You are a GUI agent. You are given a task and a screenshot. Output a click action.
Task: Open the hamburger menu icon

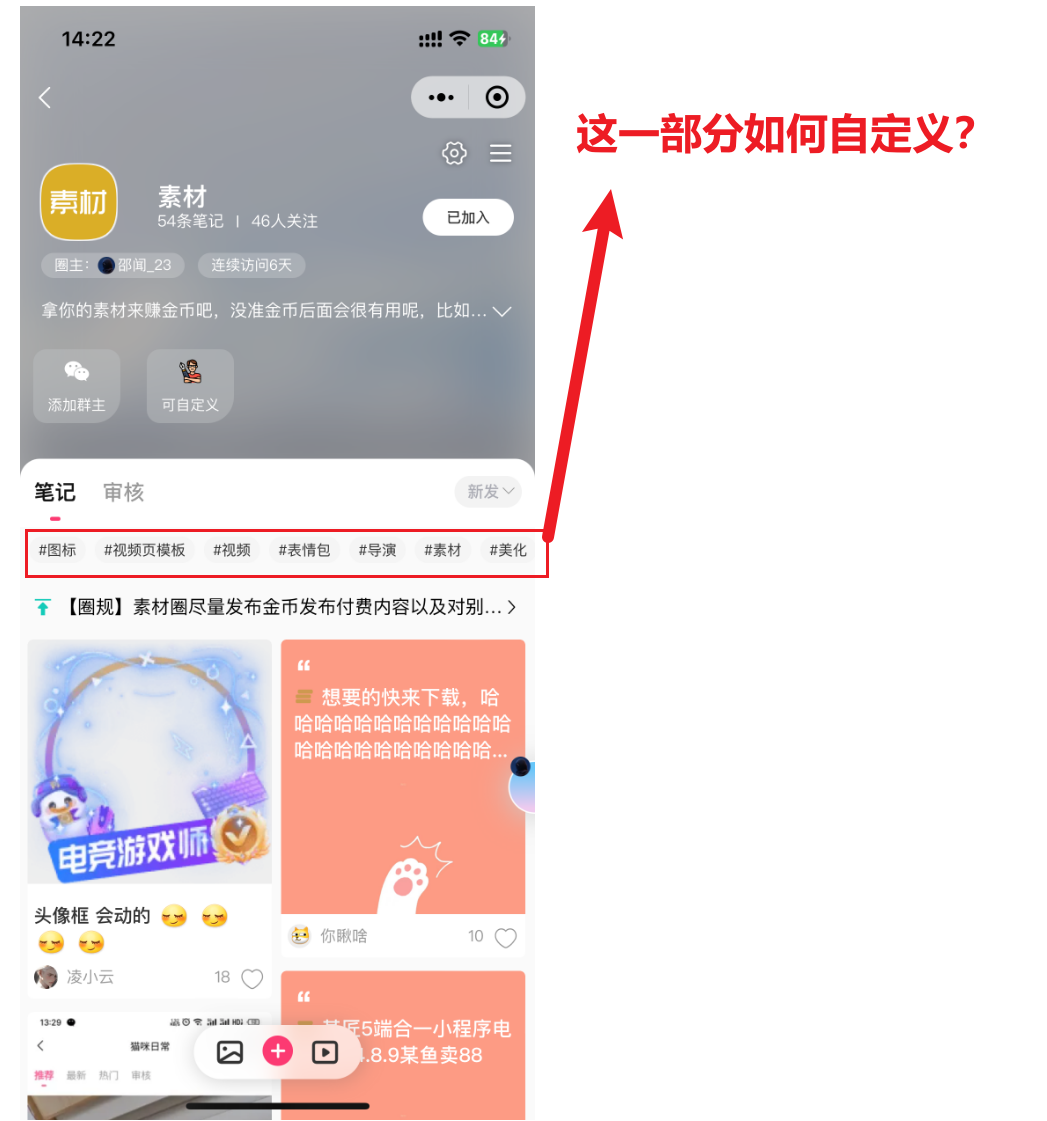pos(500,153)
